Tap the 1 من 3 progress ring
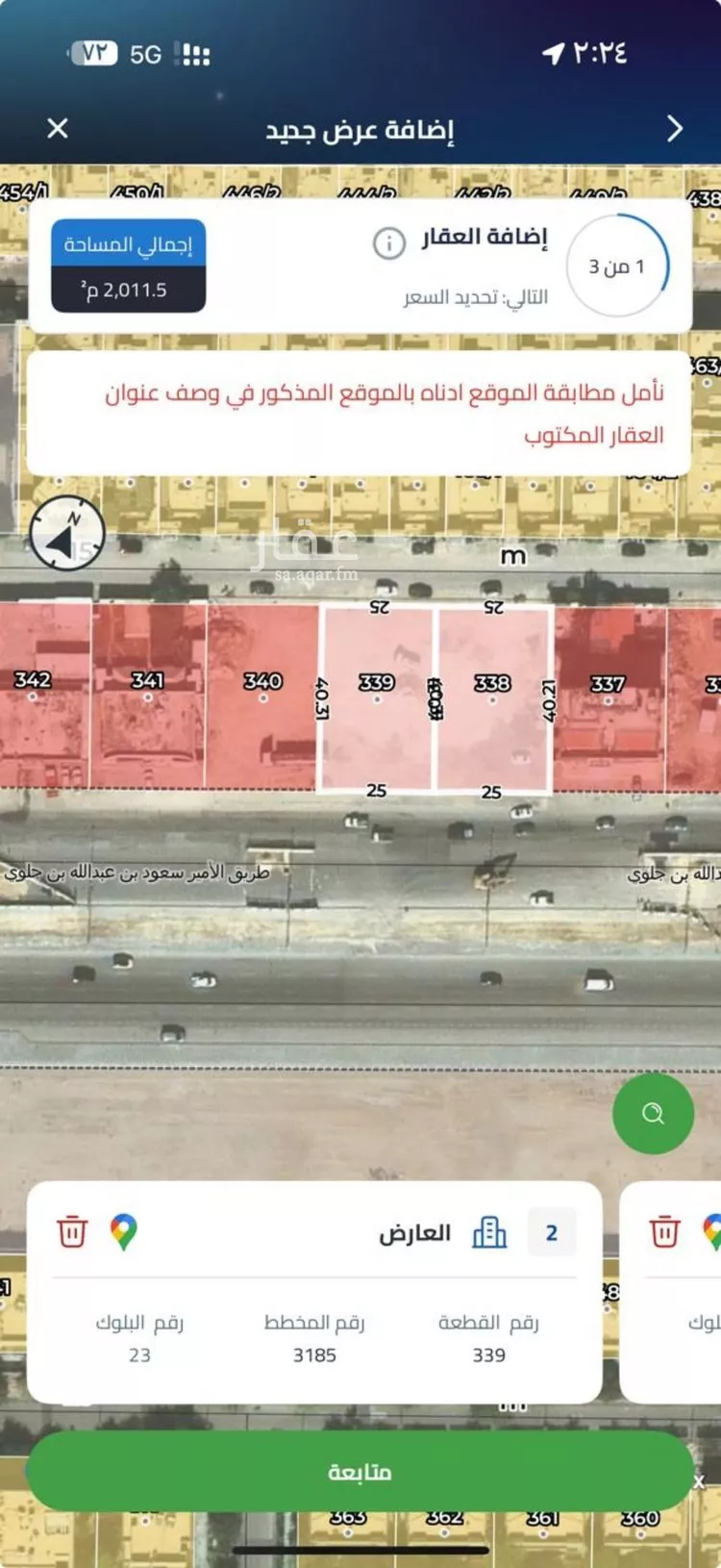Image resolution: width=721 pixels, height=1568 pixels. coord(614,266)
